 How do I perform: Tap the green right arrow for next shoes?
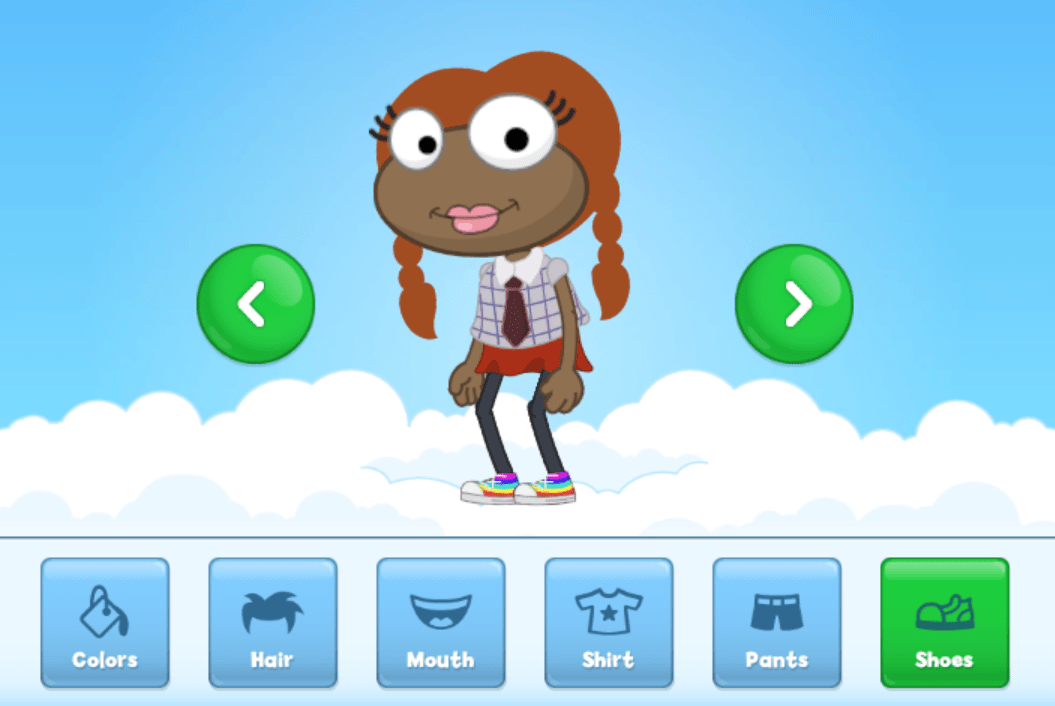click(x=794, y=304)
